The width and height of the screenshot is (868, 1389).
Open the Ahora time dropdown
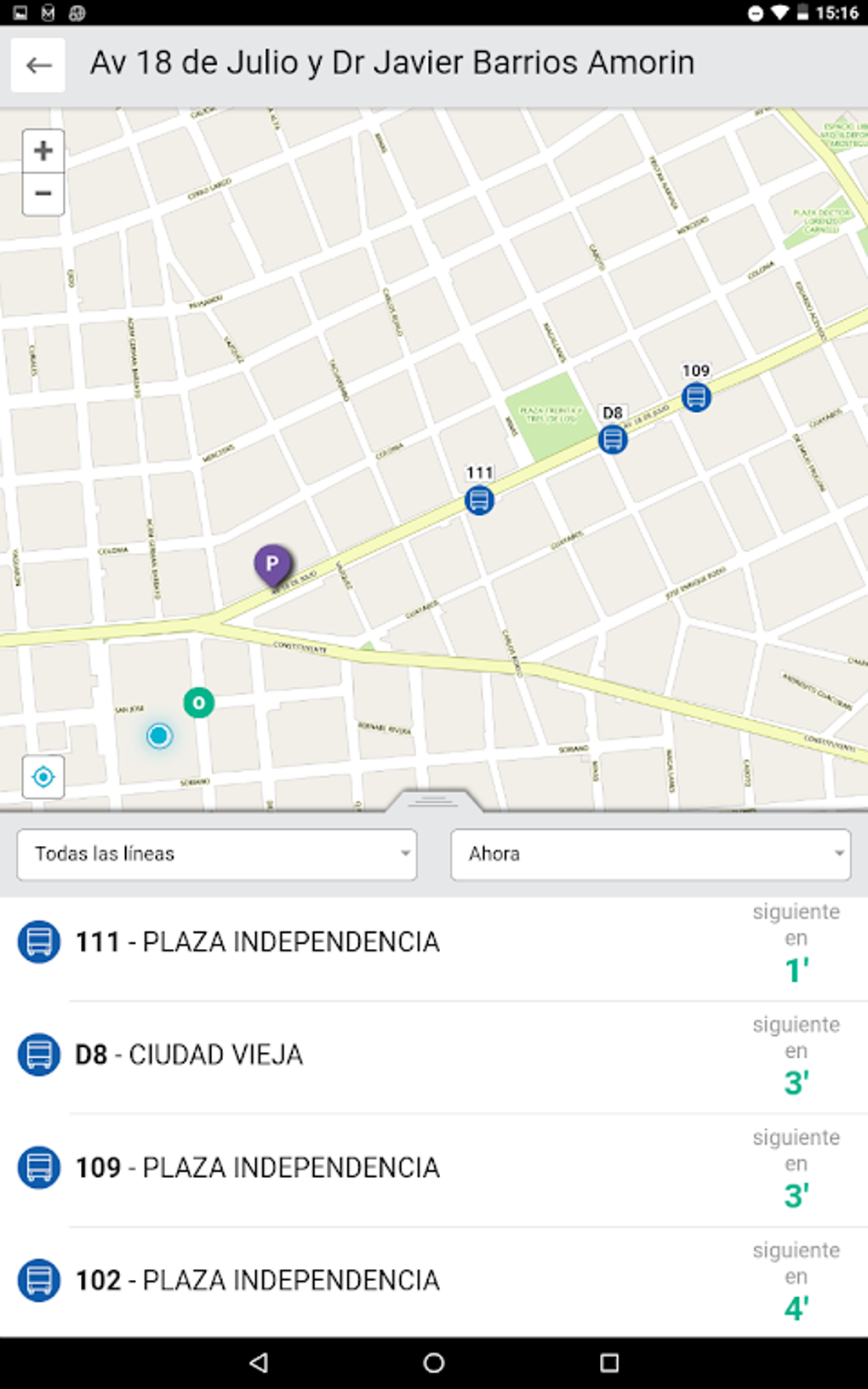(650, 854)
